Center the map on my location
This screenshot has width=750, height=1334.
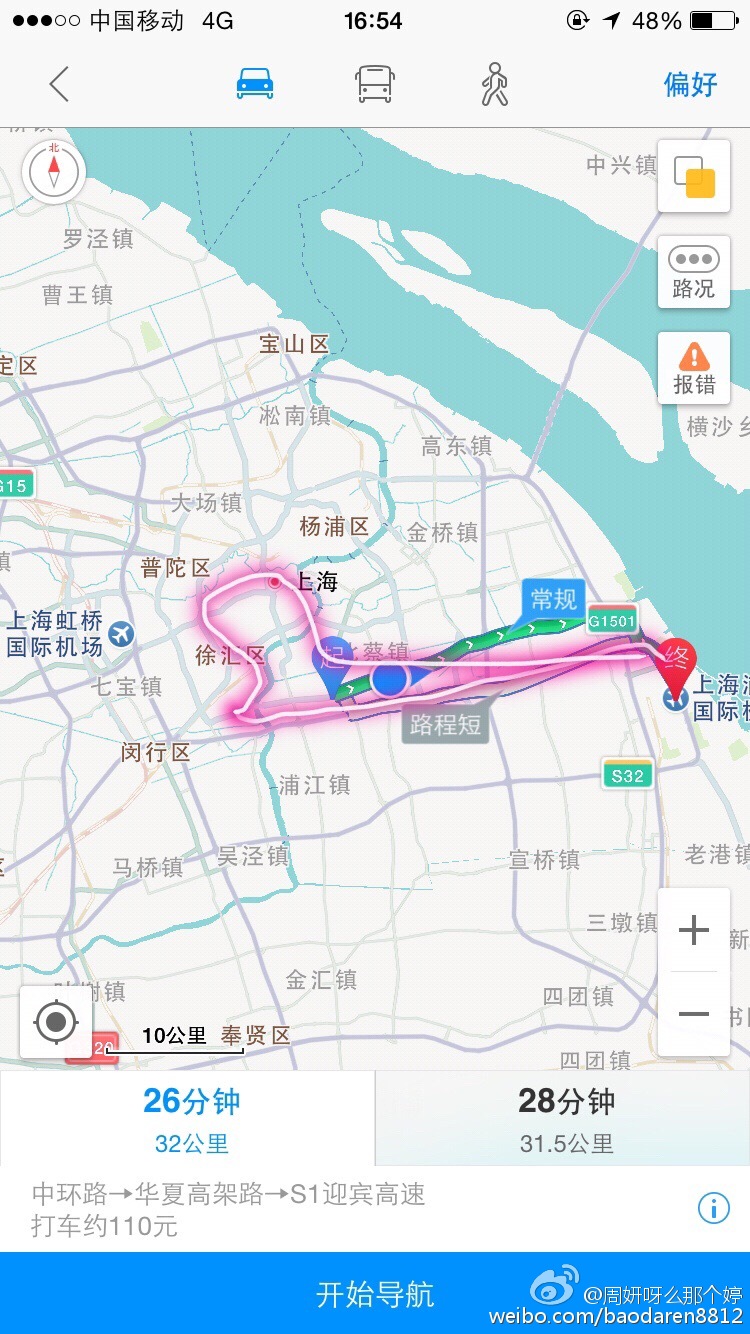(56, 1022)
